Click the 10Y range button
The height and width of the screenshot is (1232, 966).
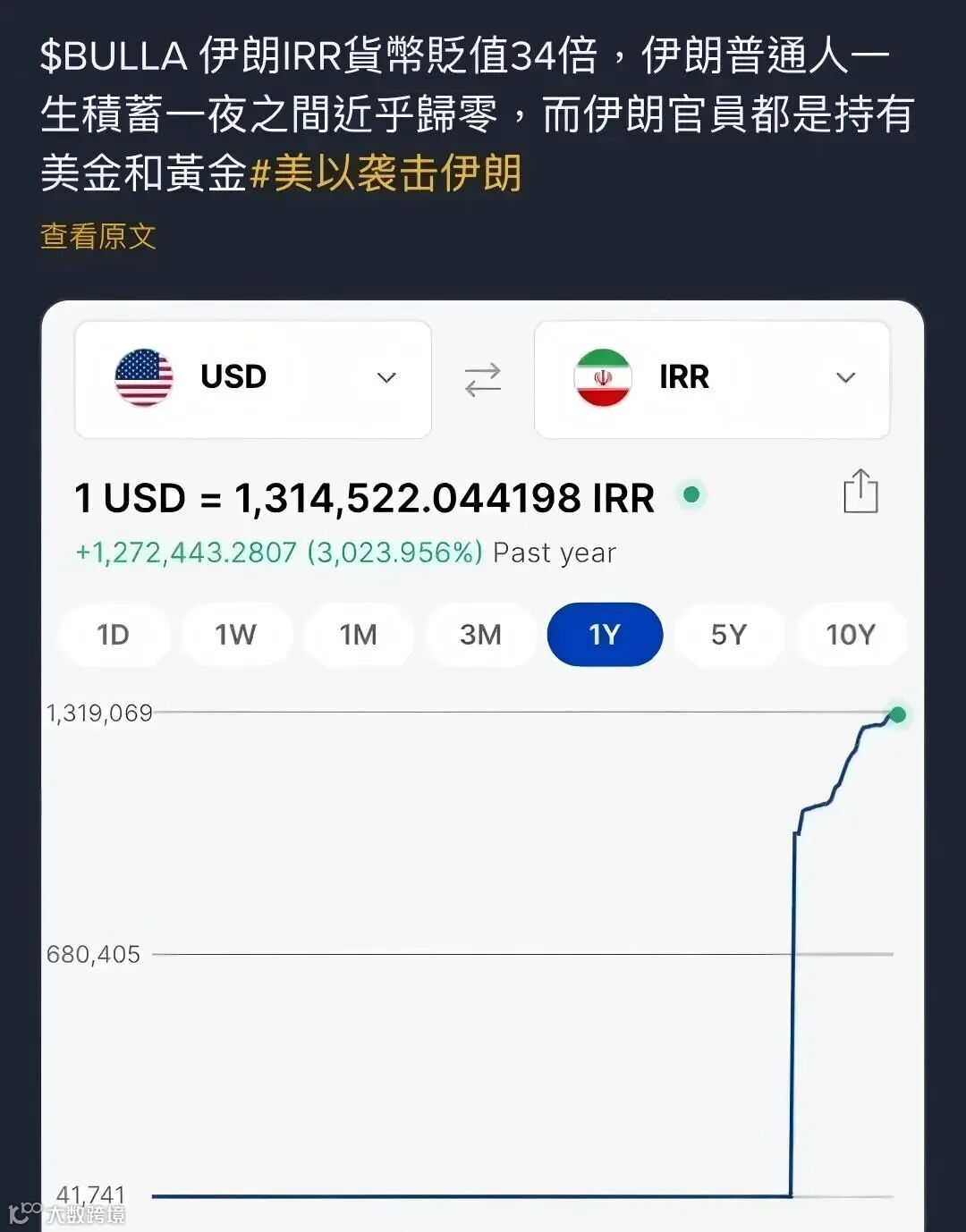852,635
